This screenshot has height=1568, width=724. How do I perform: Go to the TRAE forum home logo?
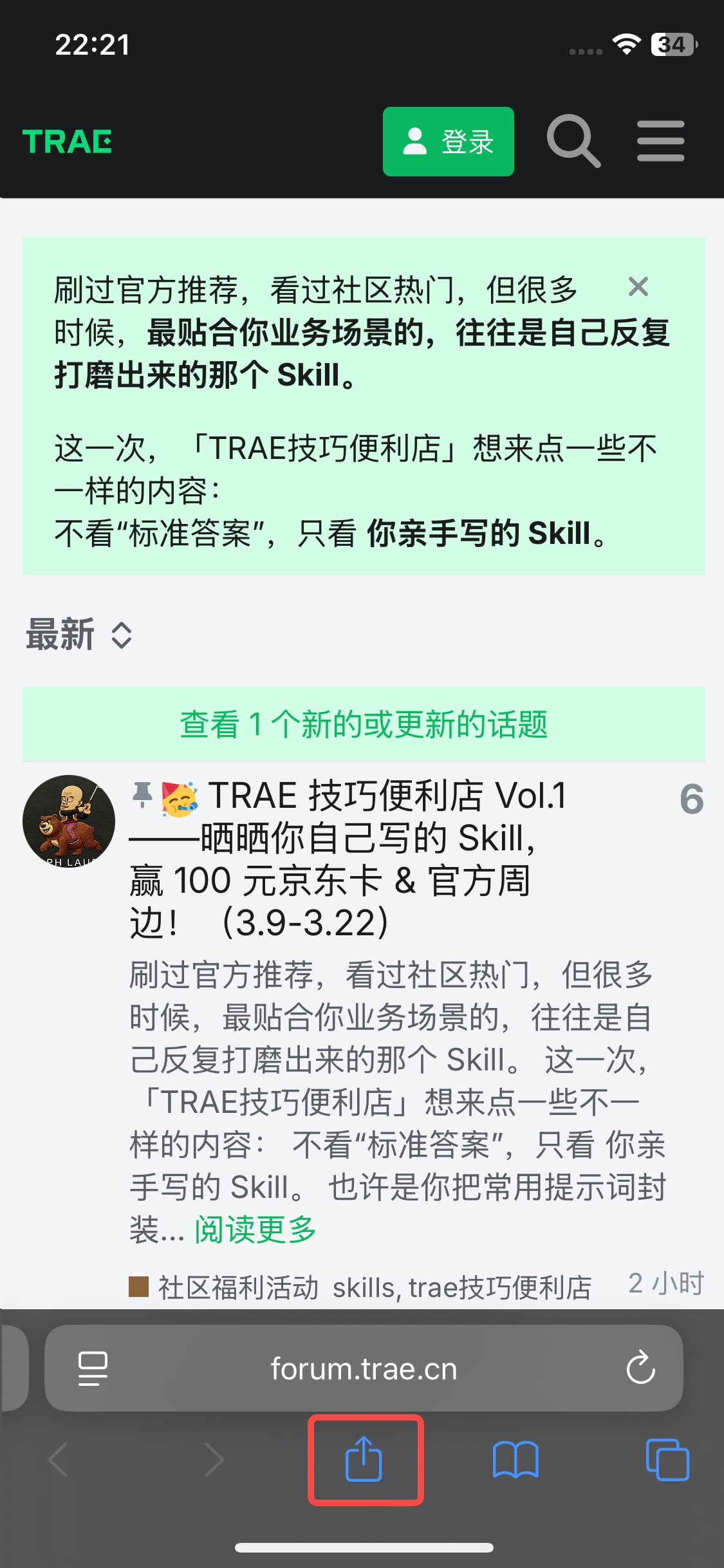(x=67, y=142)
